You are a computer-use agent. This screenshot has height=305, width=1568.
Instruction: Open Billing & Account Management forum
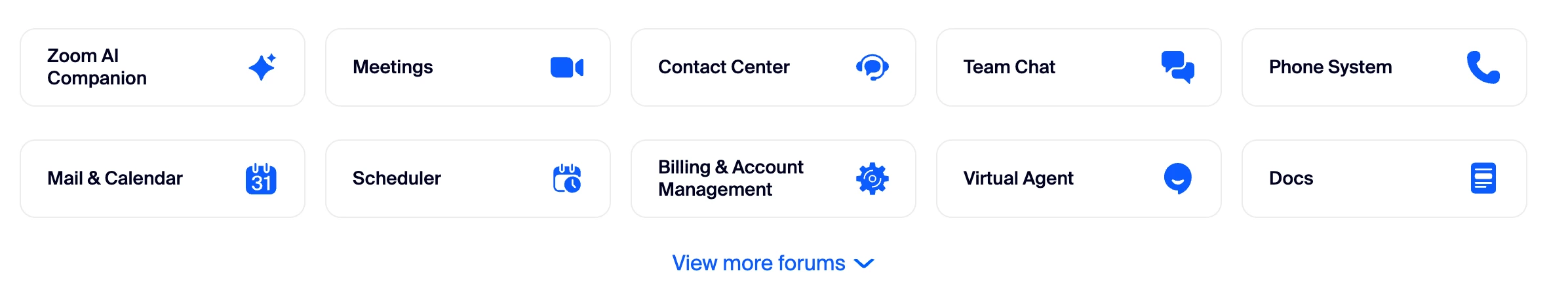click(773, 179)
